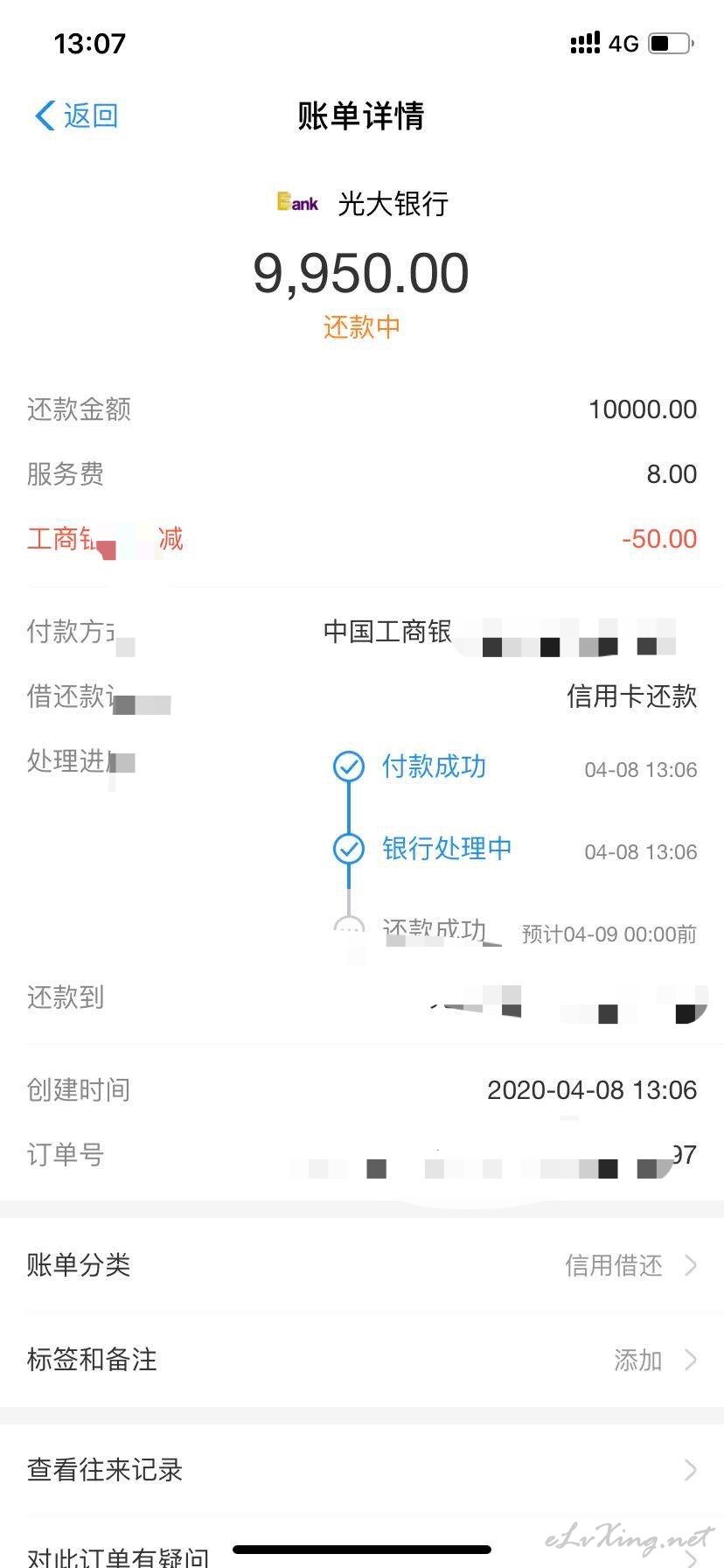
Task: Open the 账单分类 row
Action: point(362,1265)
